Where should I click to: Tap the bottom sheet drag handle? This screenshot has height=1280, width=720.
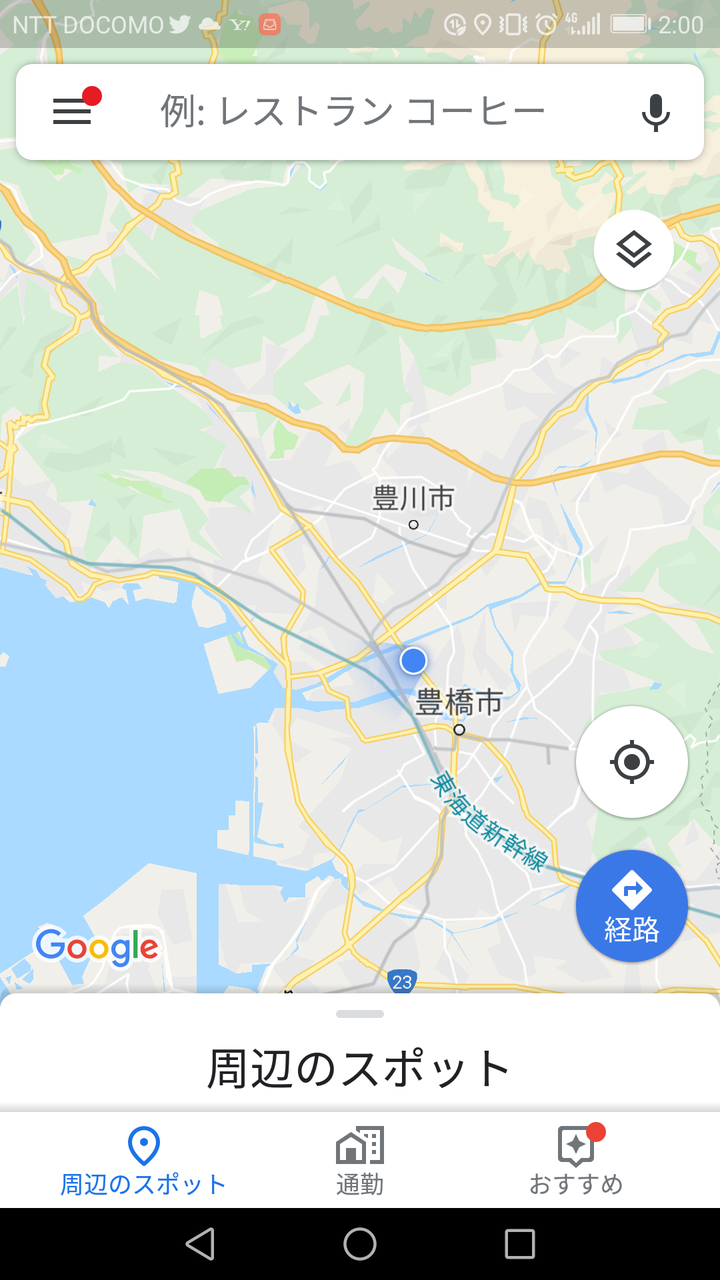360,1014
